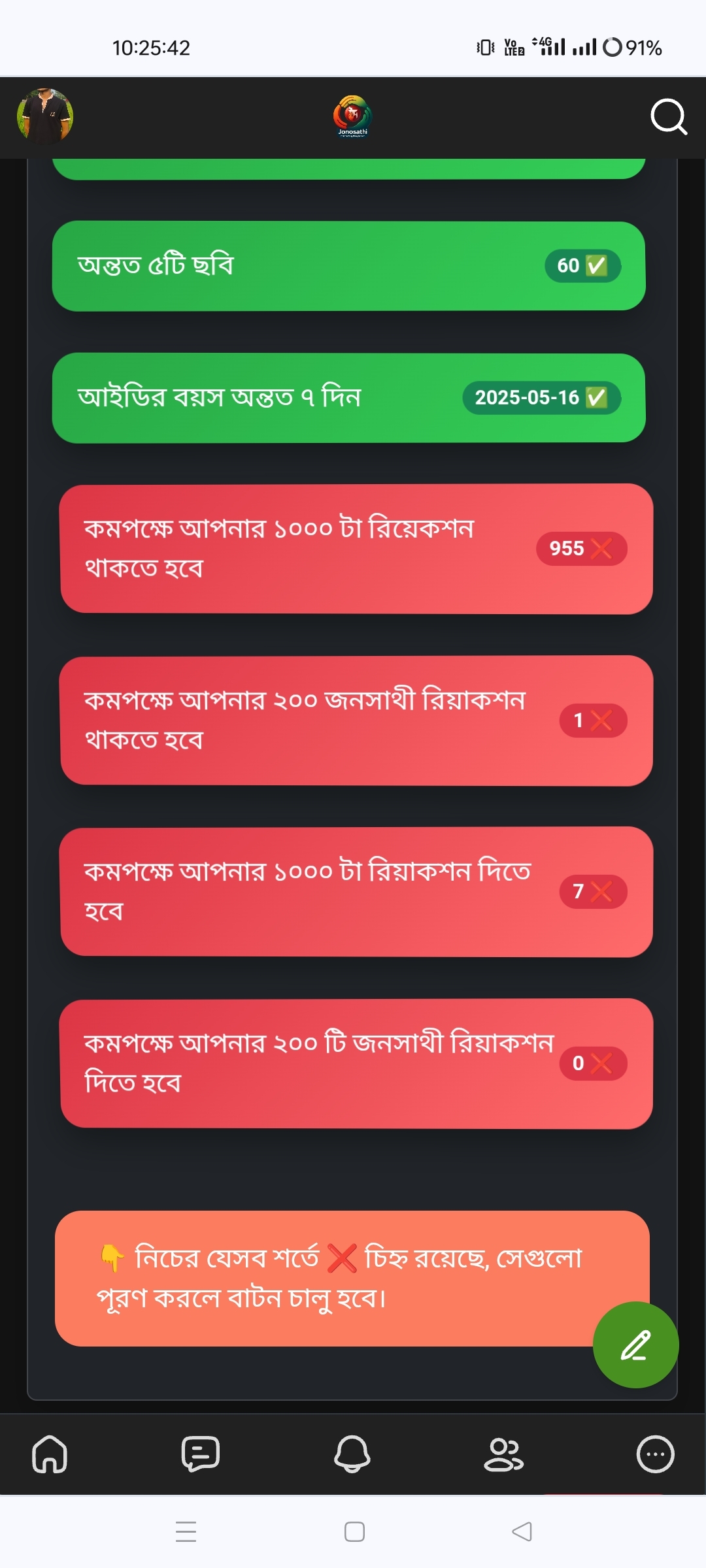Open the more options tab
The width and height of the screenshot is (706, 1568).
655,1454
